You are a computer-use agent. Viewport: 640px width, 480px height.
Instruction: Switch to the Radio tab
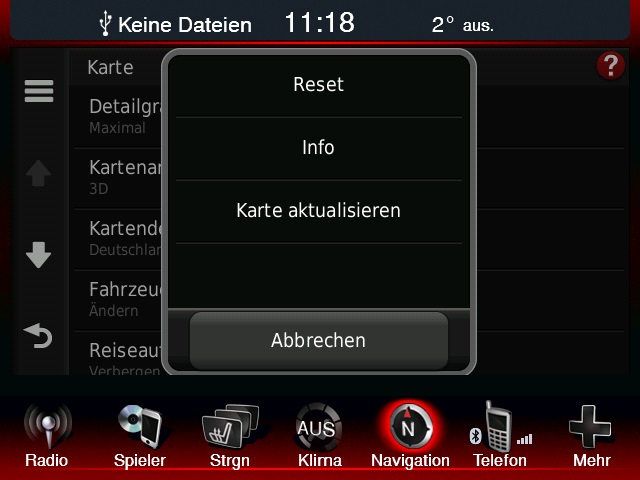[x=47, y=435]
